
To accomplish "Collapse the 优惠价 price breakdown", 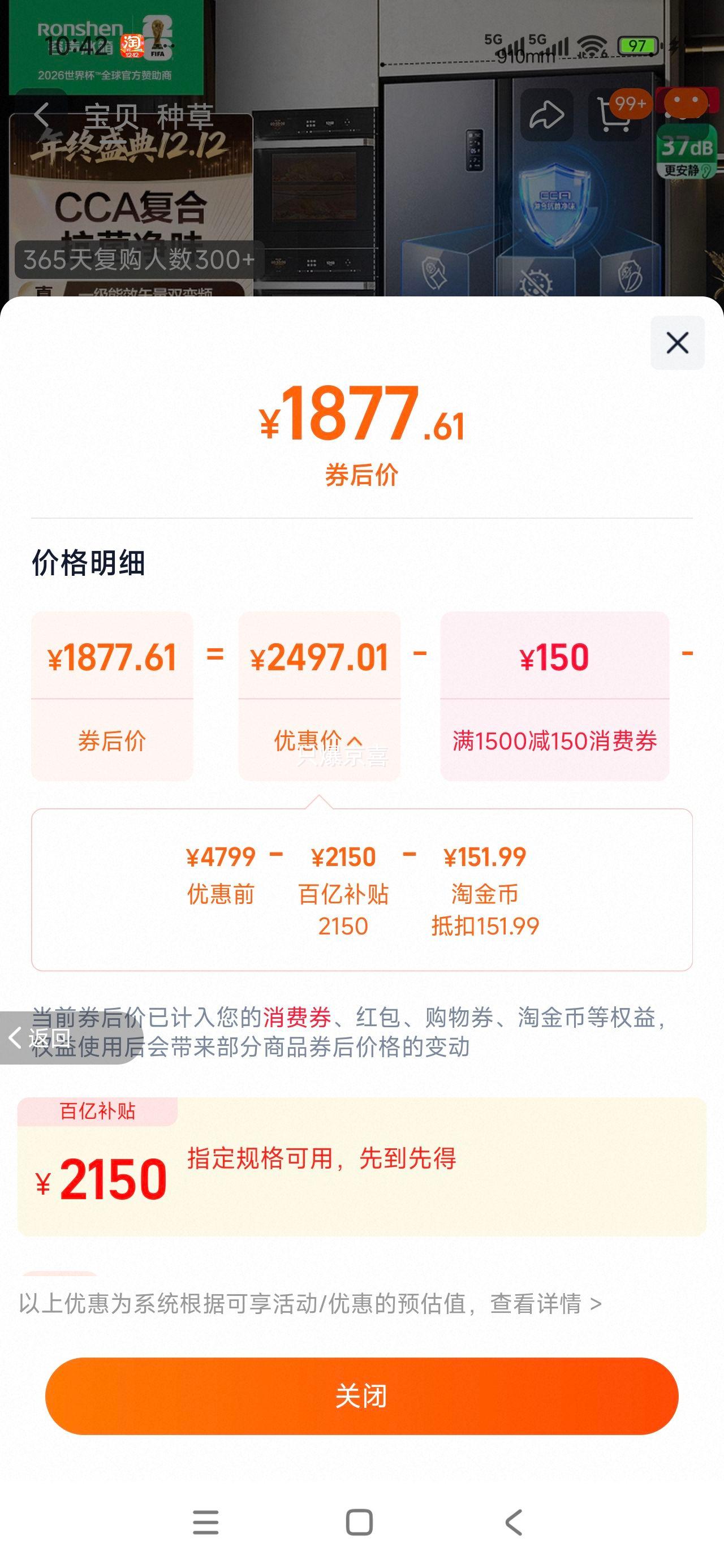I will 319,742.
